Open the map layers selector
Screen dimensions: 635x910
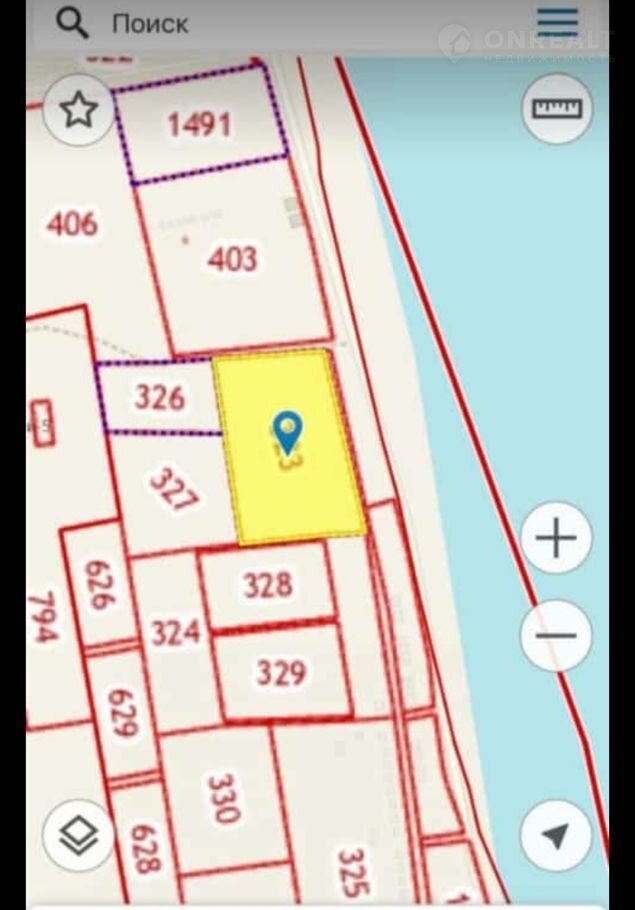click(78, 837)
